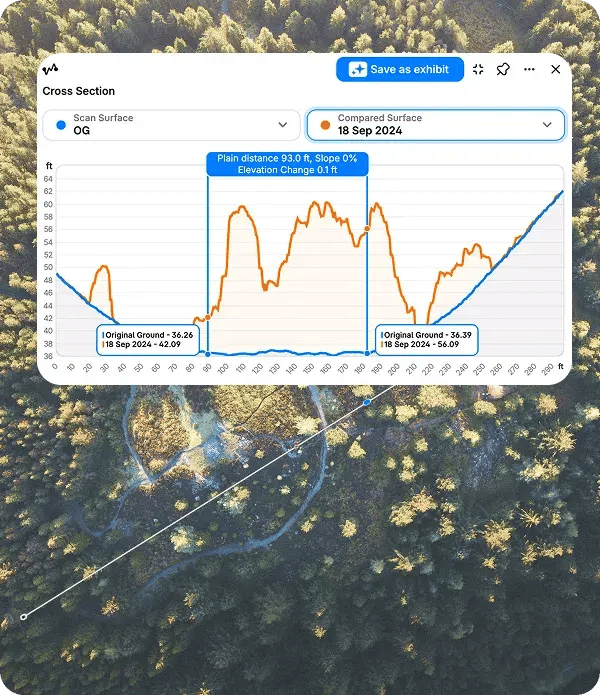Open the Scan Surface OG dropdown
This screenshot has width=600, height=695.
point(171,125)
